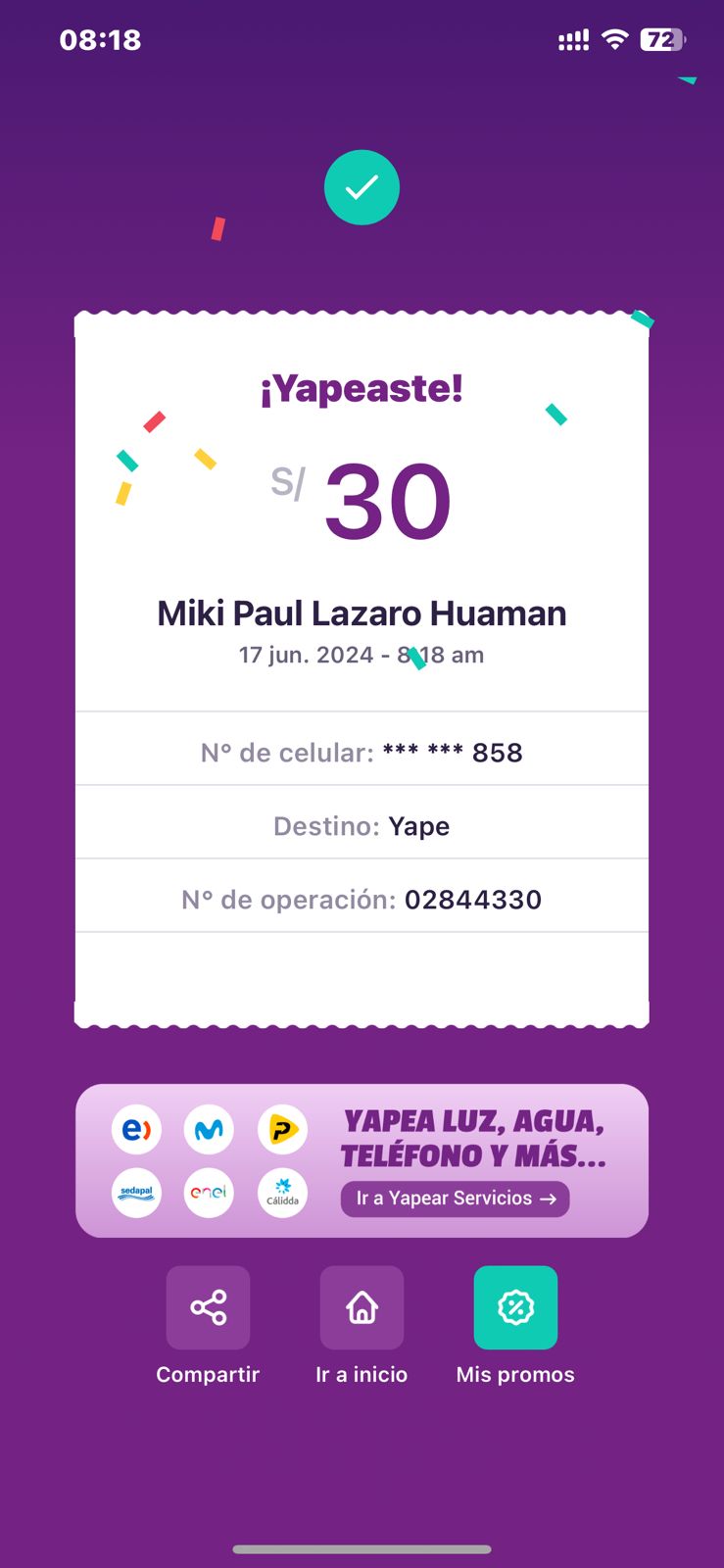
Task: Share this Yape payment receipt
Action: pyautogui.click(x=208, y=1307)
